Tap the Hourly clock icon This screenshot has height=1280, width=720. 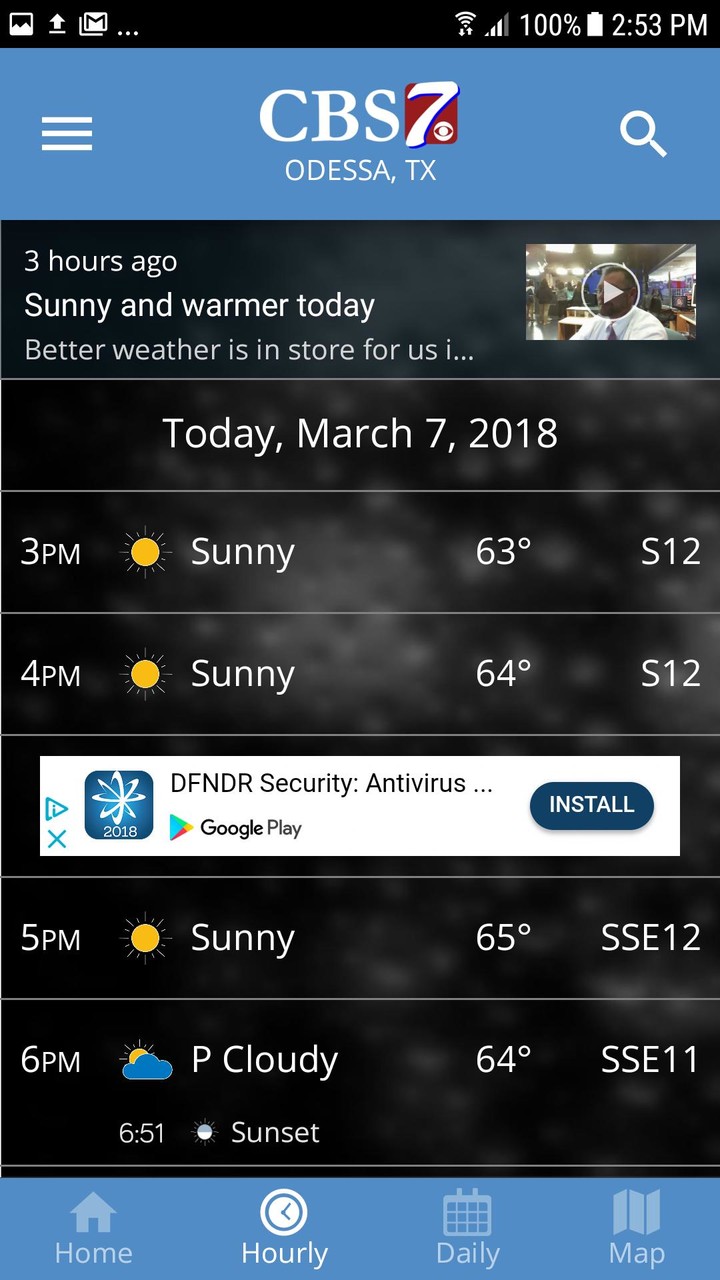point(284,1213)
